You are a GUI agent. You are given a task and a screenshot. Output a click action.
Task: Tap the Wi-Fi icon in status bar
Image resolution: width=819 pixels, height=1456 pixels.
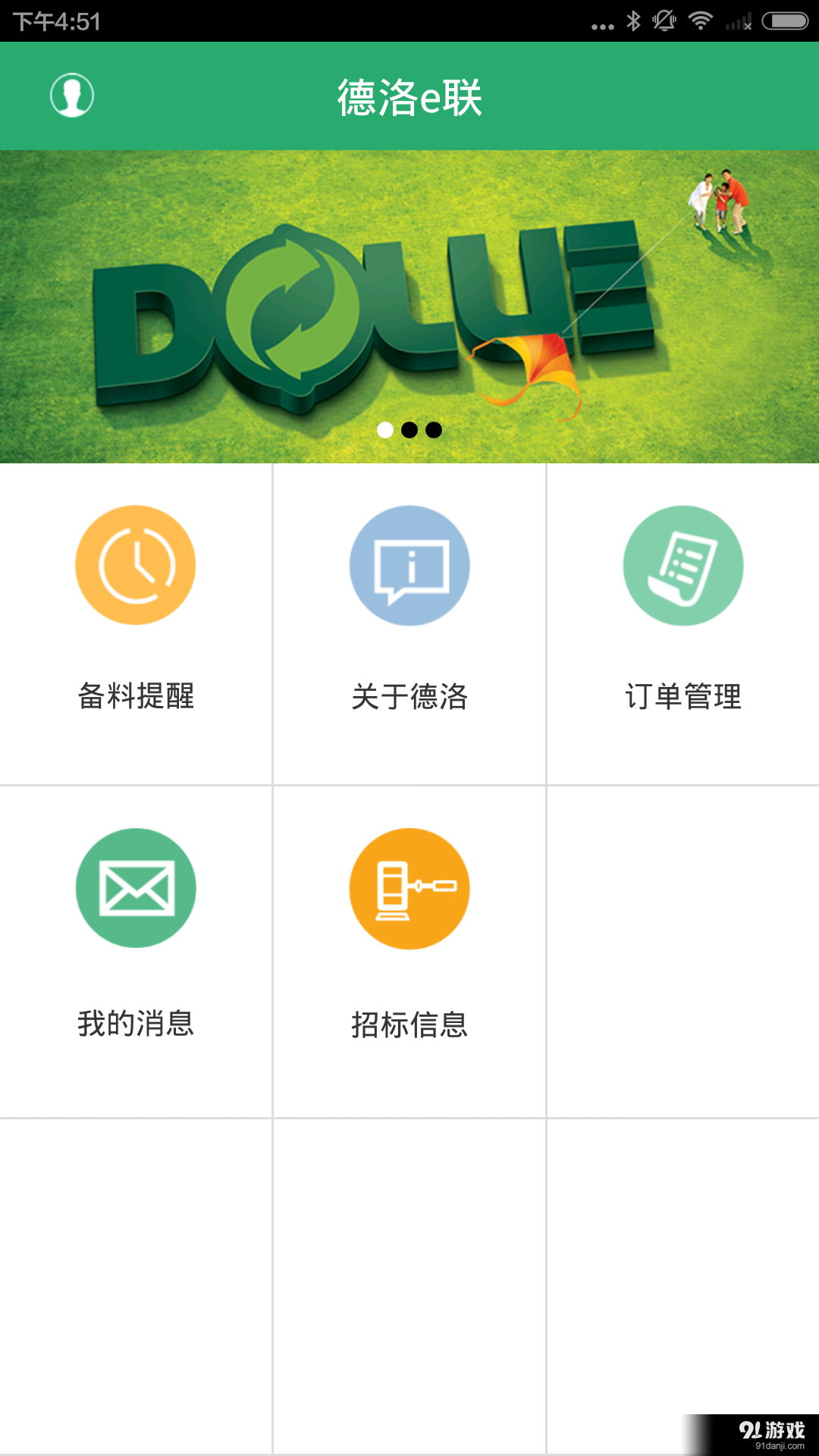(x=700, y=22)
